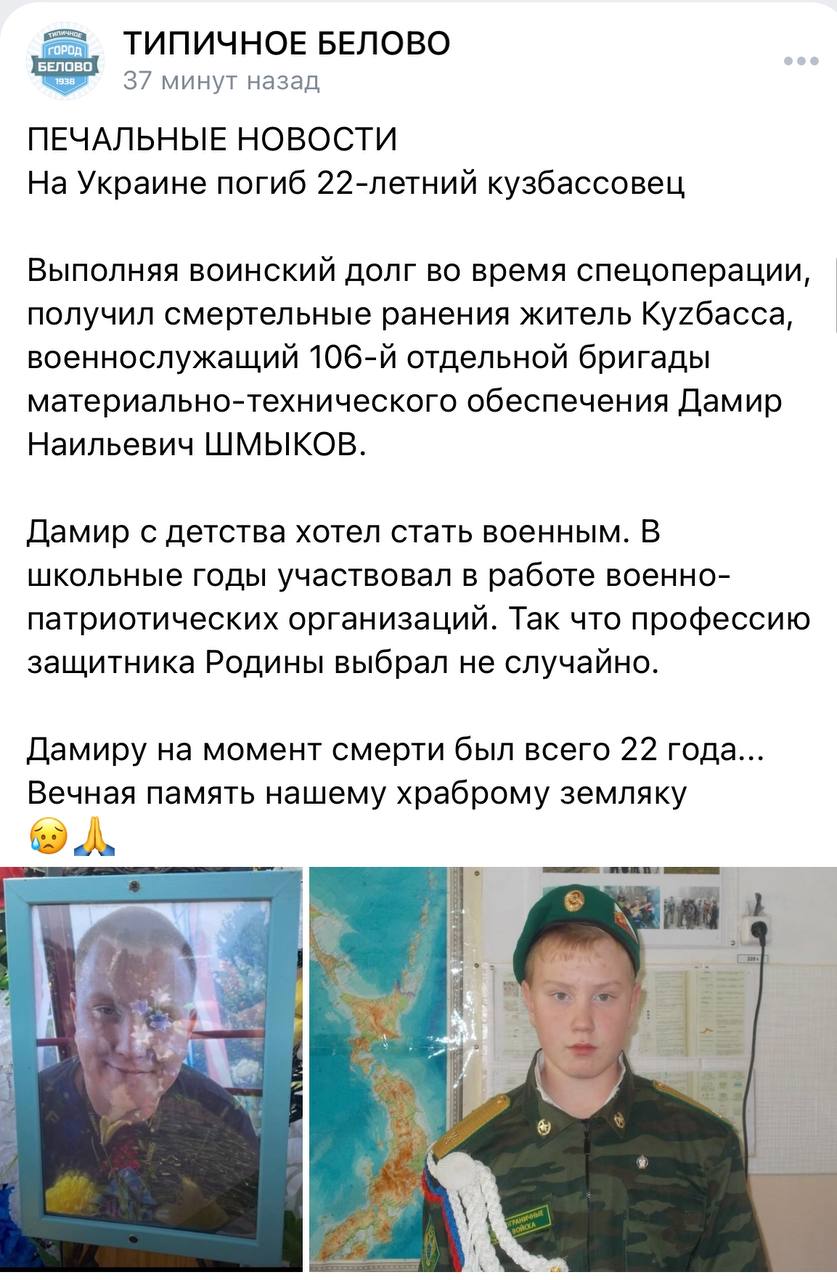
Task: Open the post's three-dot overflow menu
Action: pyautogui.click(x=800, y=62)
